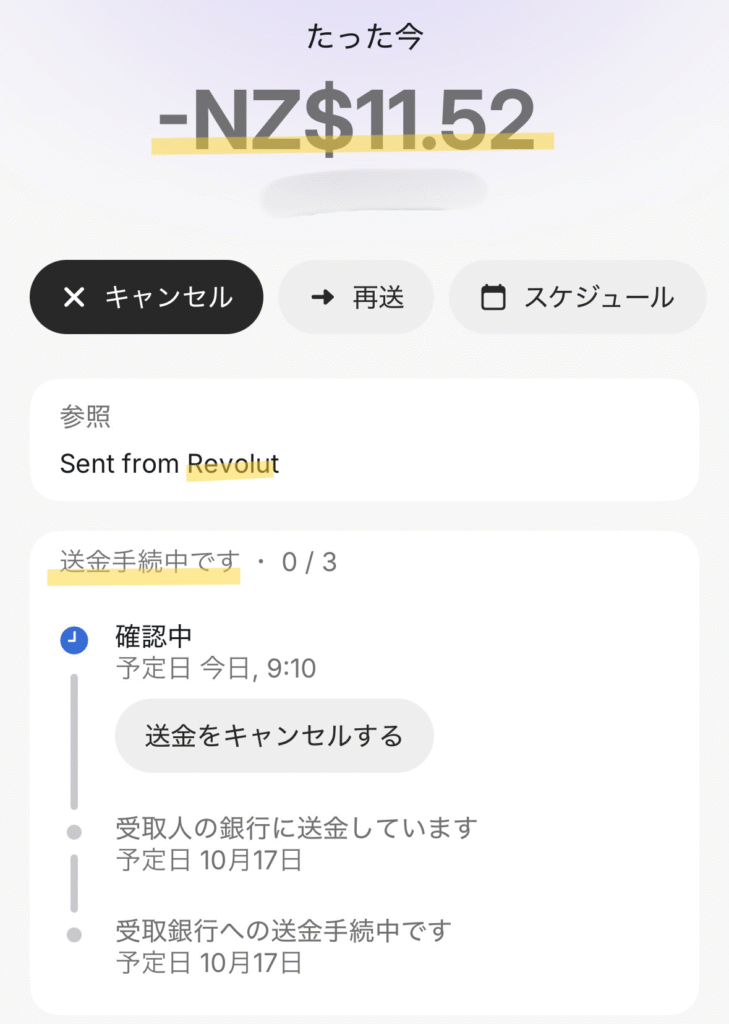Resend the transfer with 再送
The width and height of the screenshot is (729, 1024).
(x=356, y=297)
